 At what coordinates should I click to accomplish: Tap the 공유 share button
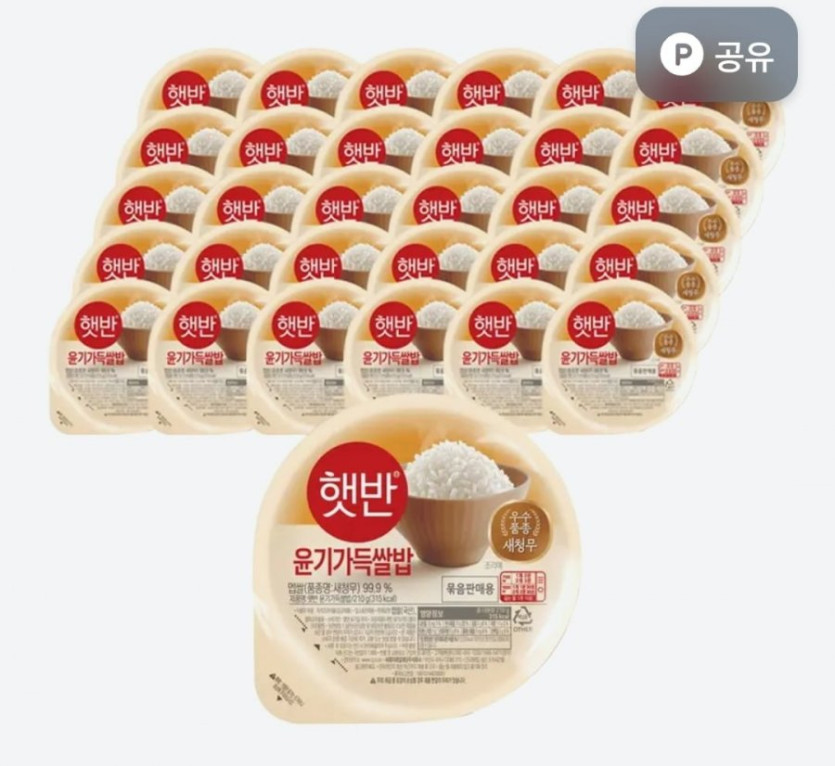(716, 55)
